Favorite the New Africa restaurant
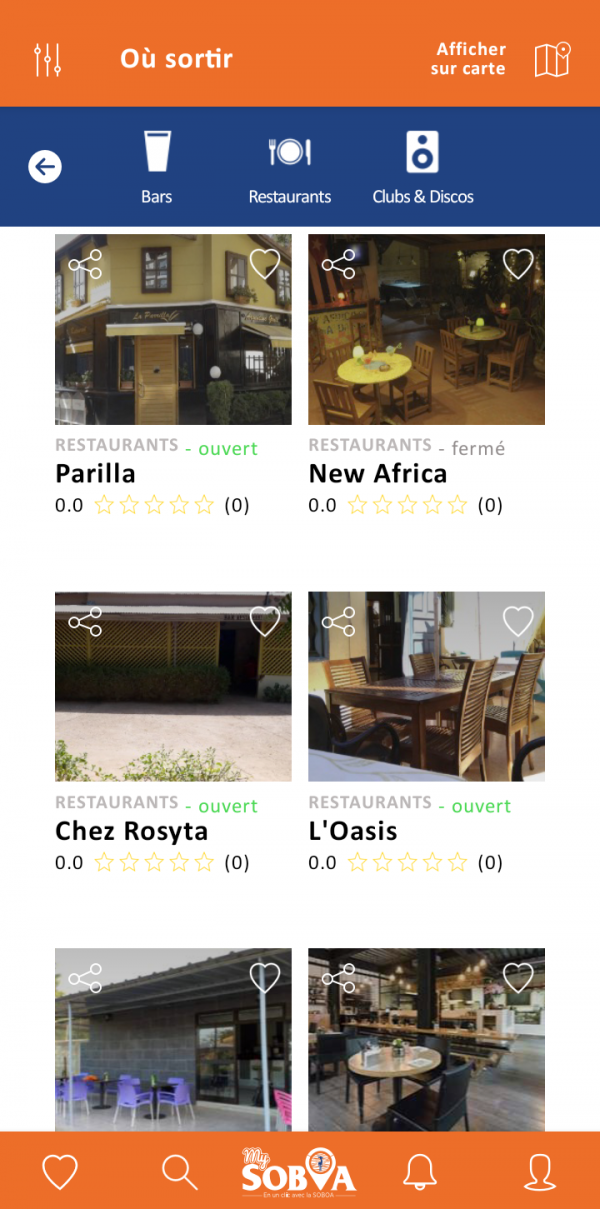This screenshot has width=600, height=1209. 517,264
